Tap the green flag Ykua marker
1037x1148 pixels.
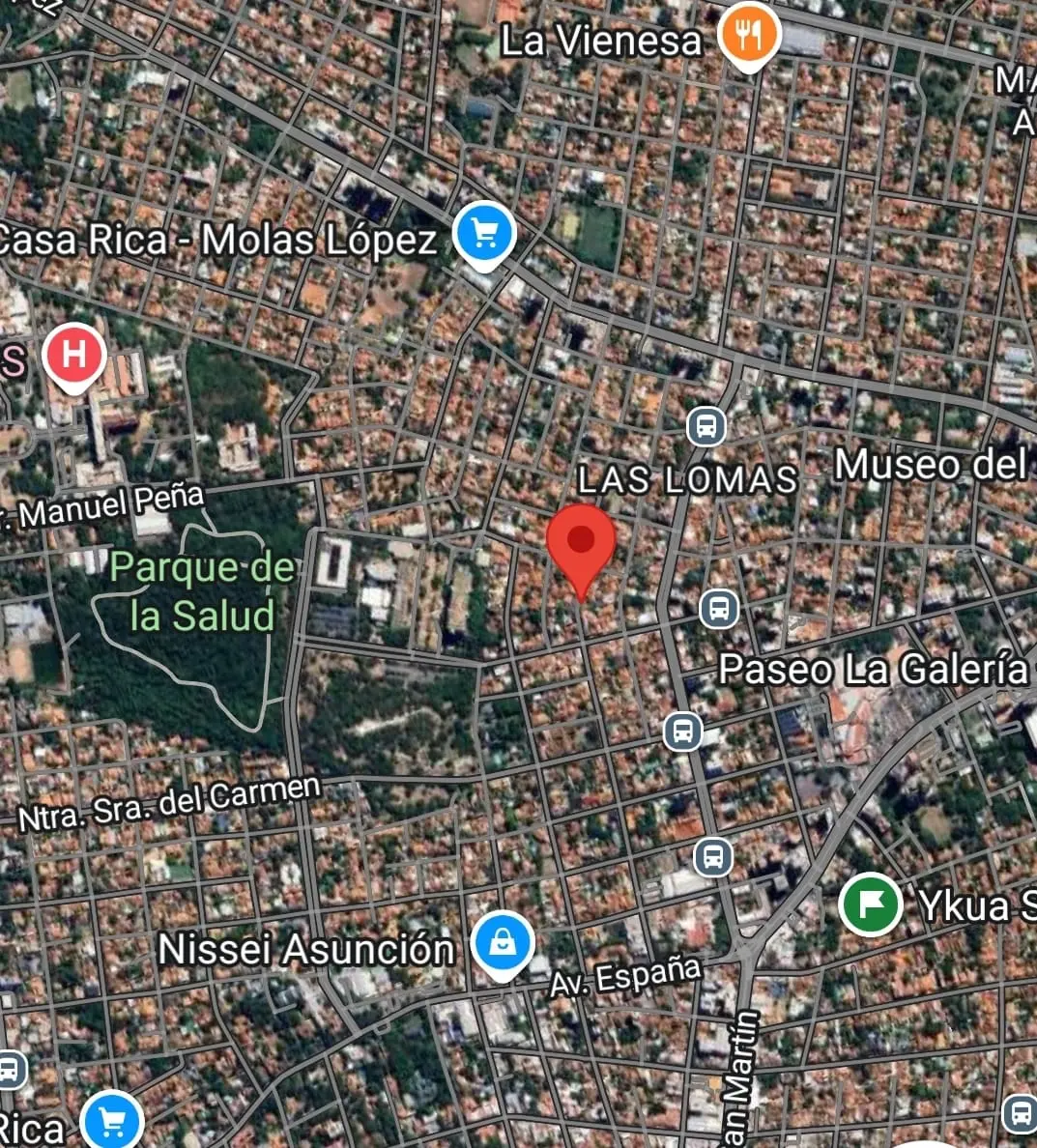(870, 904)
